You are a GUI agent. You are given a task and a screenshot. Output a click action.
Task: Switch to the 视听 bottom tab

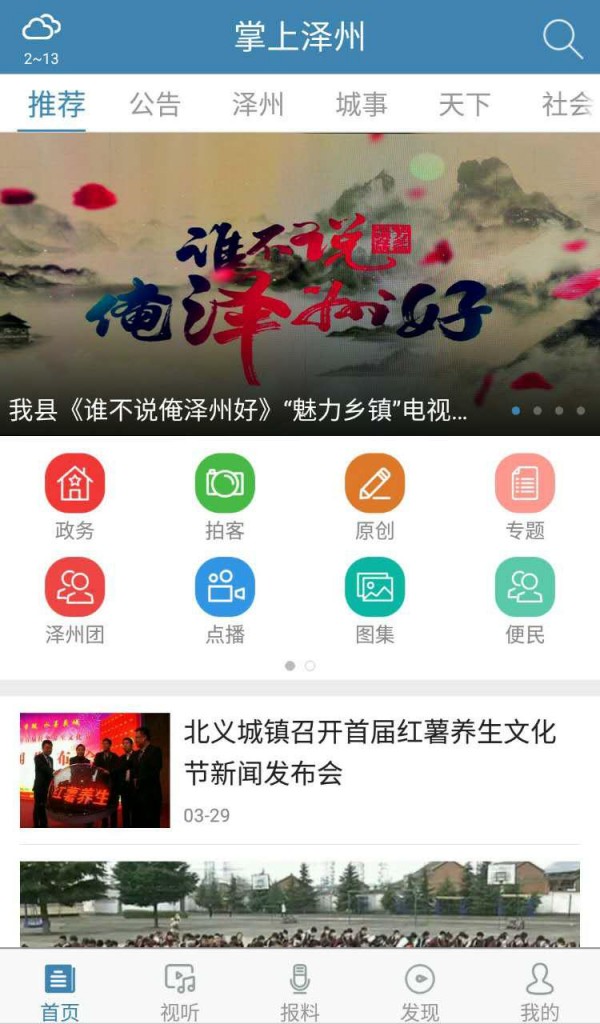point(180,990)
